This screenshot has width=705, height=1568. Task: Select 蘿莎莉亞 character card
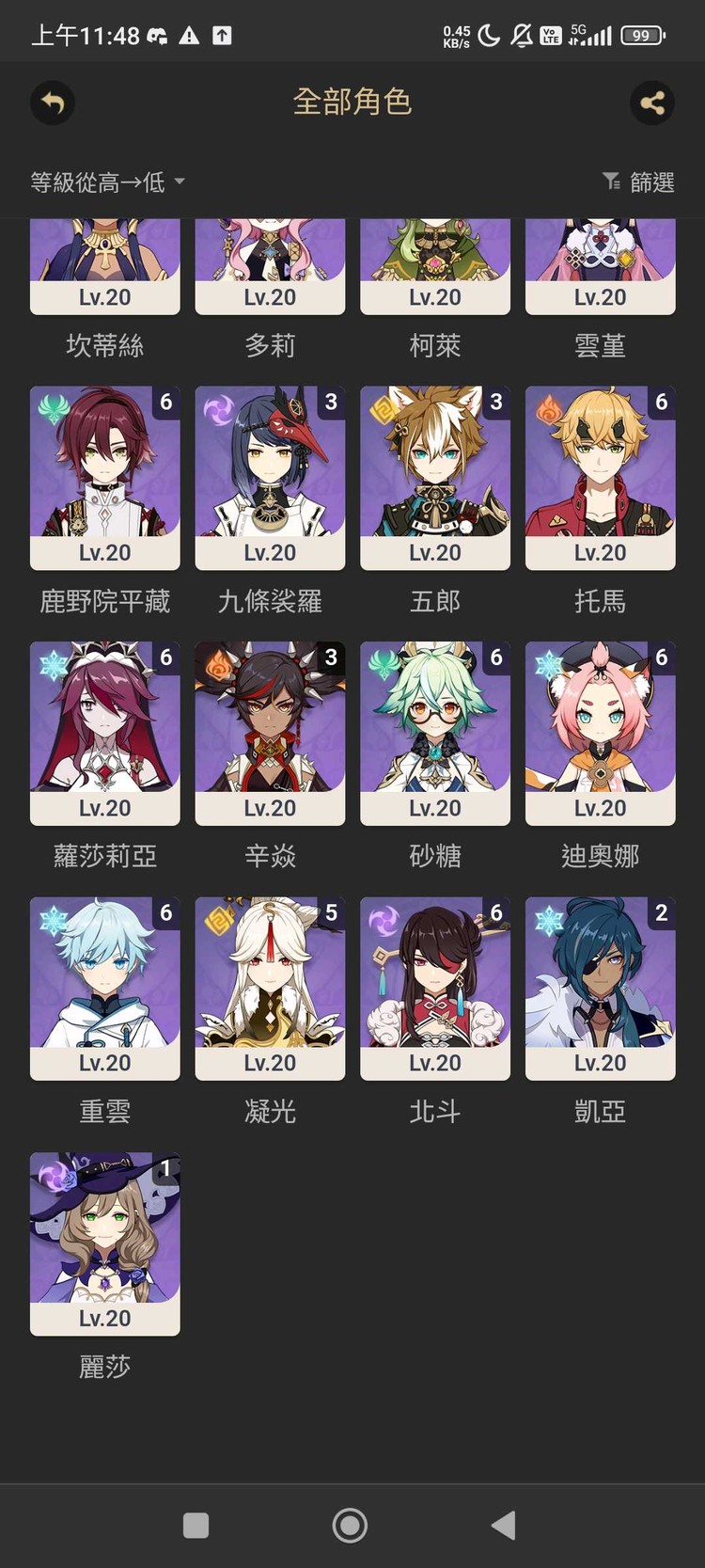(105, 734)
